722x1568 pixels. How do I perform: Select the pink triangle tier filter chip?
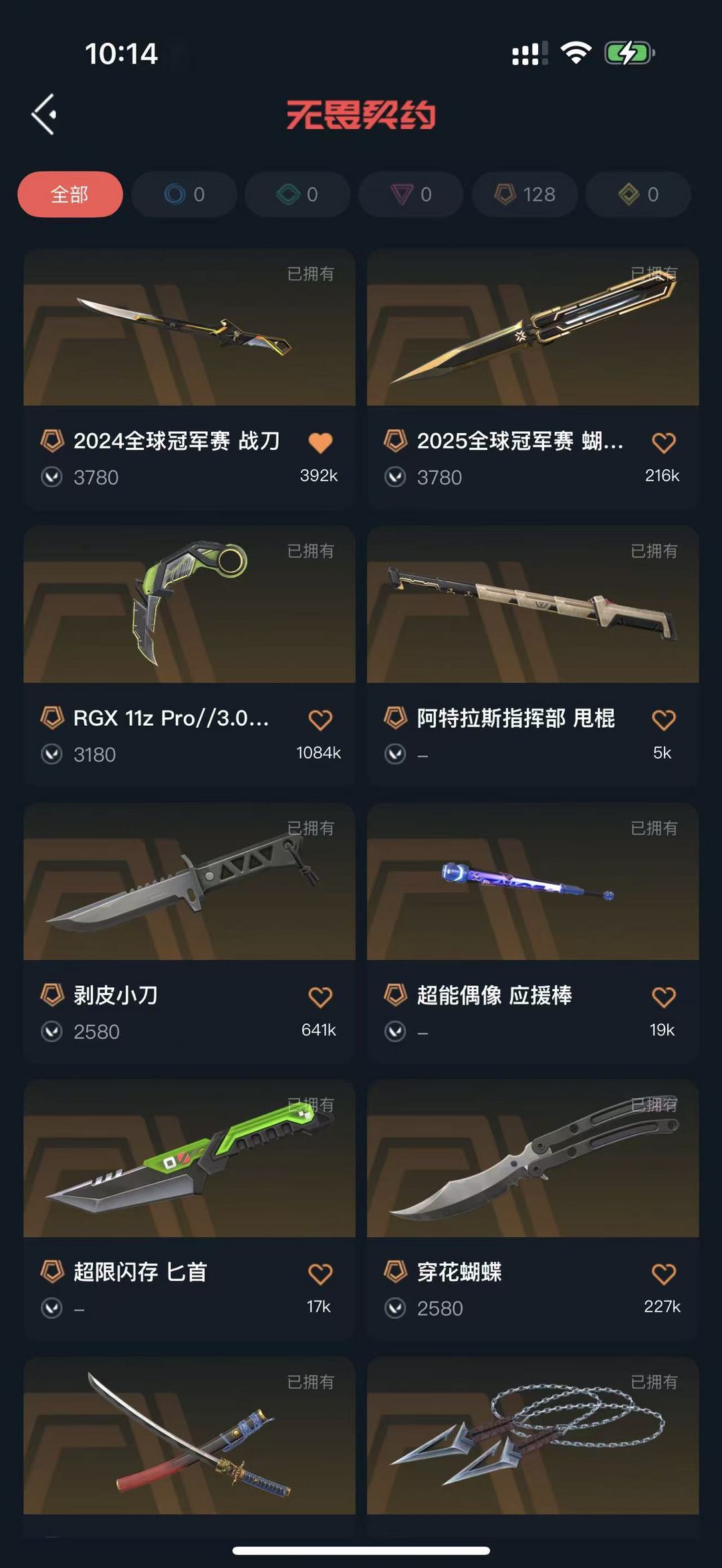[411, 194]
